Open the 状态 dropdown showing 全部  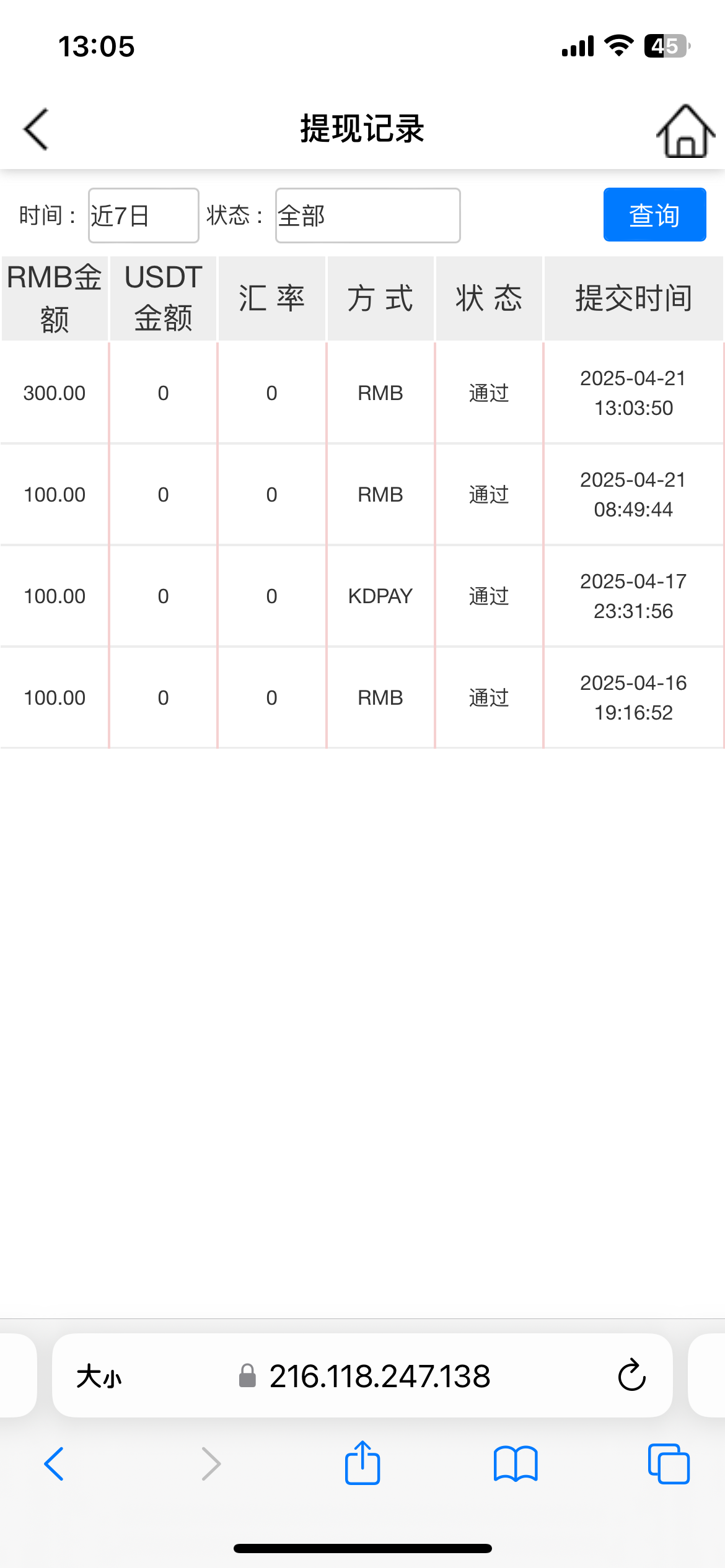[x=367, y=216]
